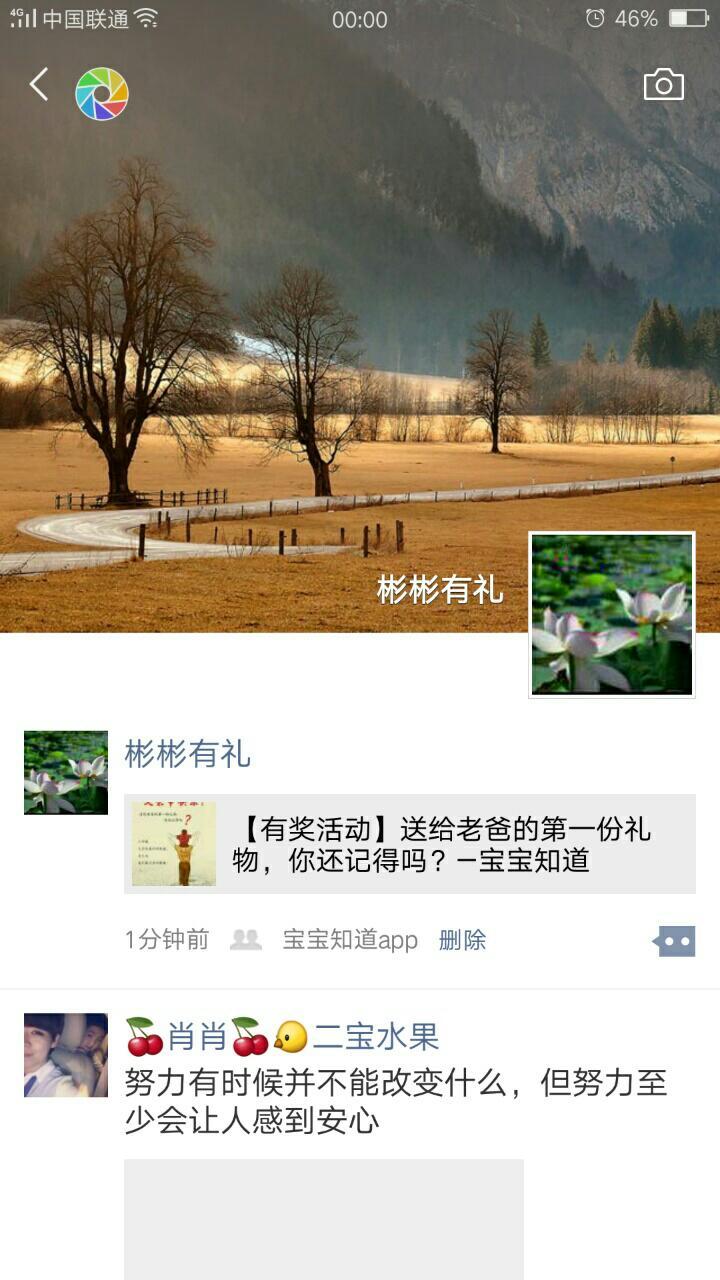Screen dimensions: 720x1280
Task: Tap the visibility group icon beside 1分钟前
Action: tap(246, 940)
